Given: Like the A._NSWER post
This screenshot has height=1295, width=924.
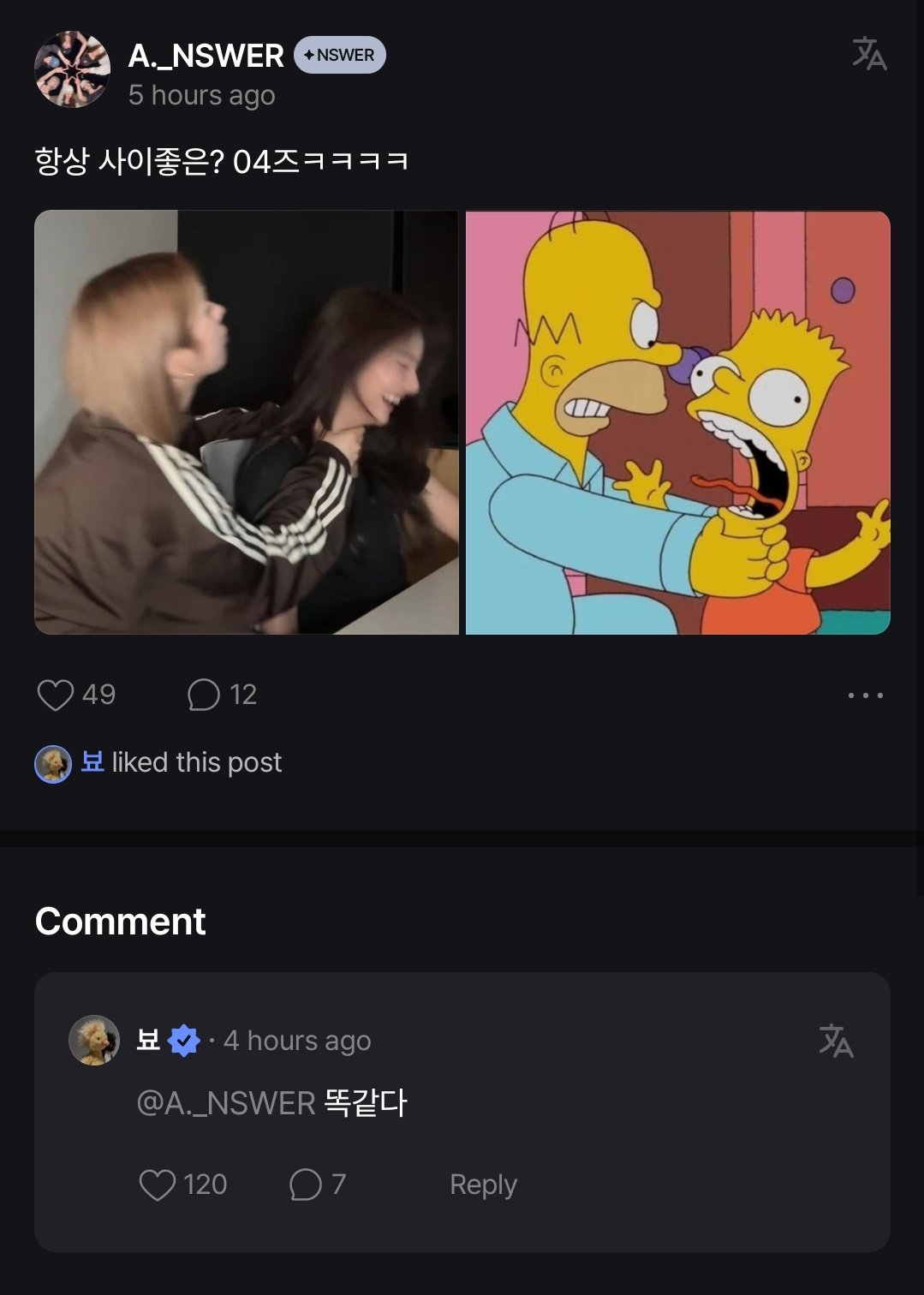Looking at the screenshot, I should point(56,695).
